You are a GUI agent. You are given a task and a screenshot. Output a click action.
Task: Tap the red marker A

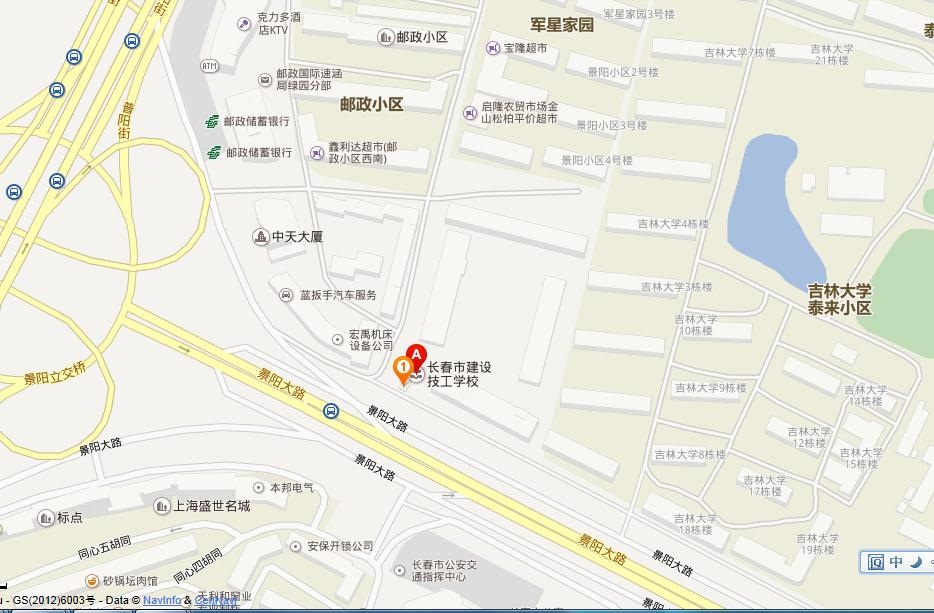[x=418, y=355]
